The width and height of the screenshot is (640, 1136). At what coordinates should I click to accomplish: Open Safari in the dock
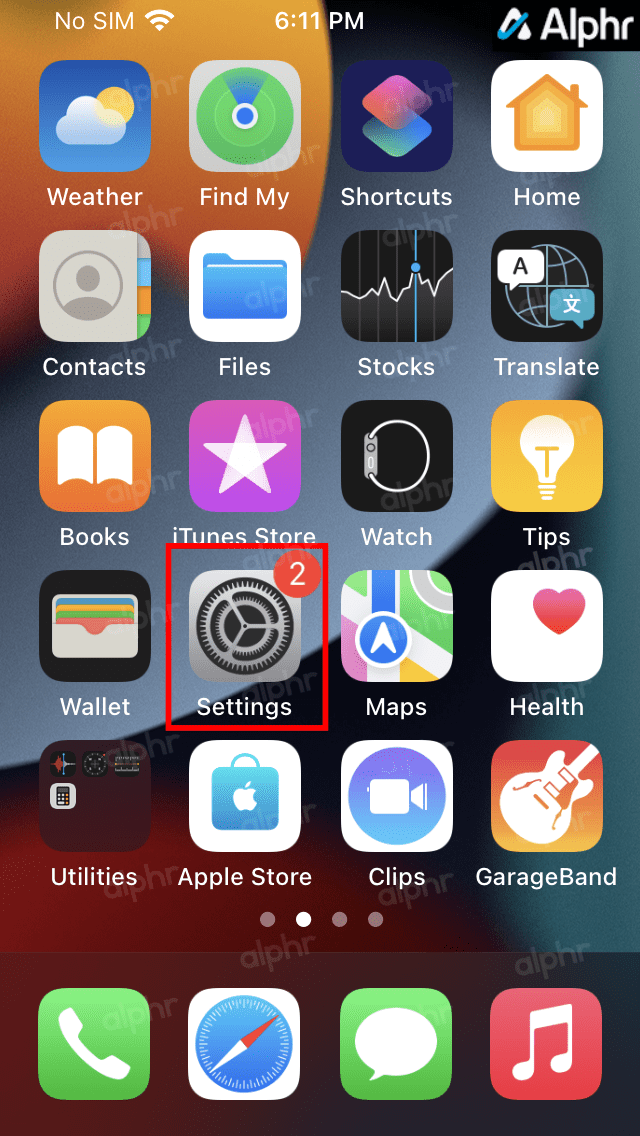click(245, 1044)
